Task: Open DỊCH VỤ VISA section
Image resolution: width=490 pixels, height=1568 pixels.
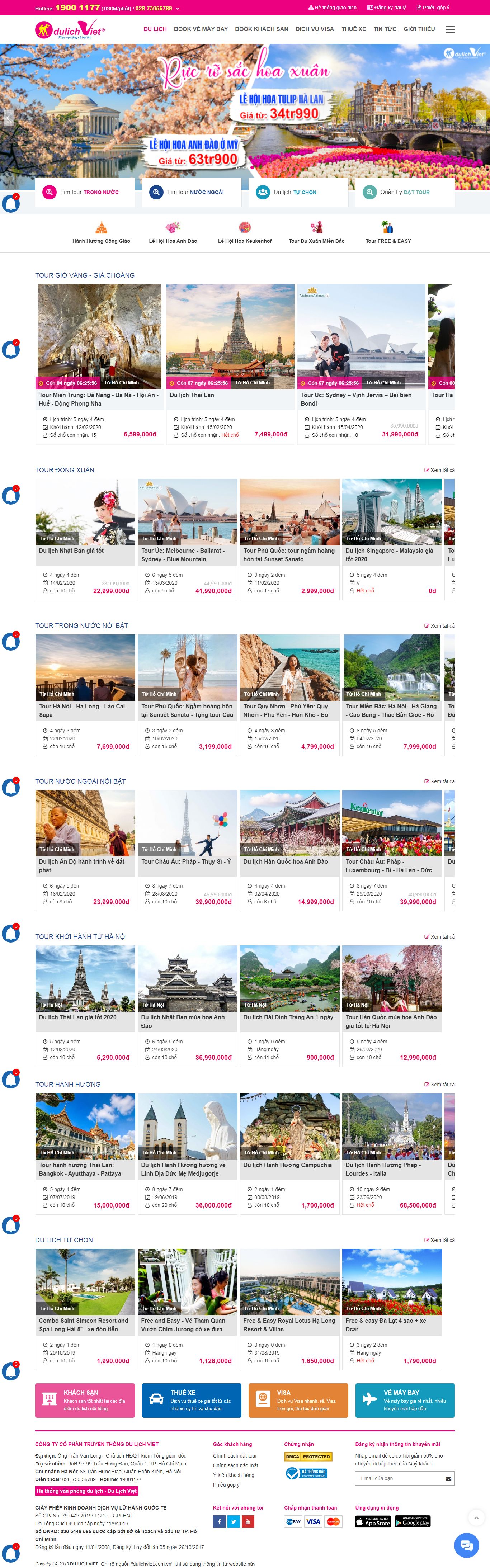Action: pos(314,29)
